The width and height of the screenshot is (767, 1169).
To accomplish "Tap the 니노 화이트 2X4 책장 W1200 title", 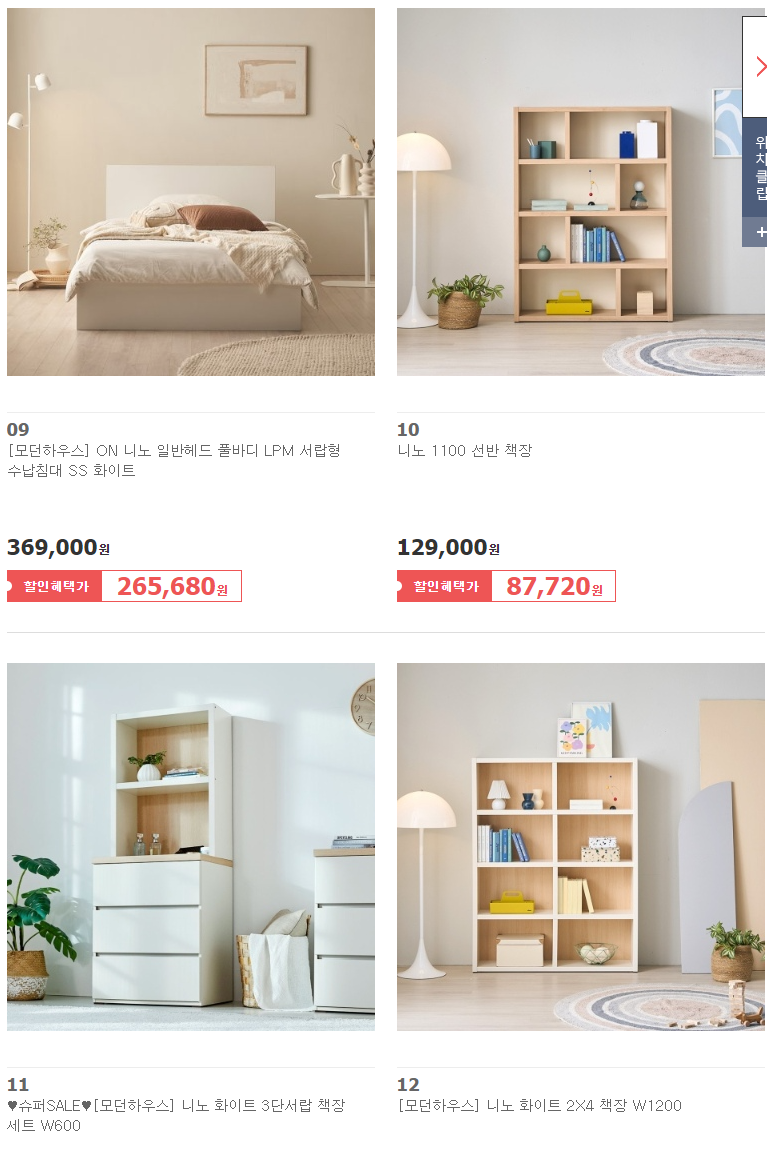I will pos(539,1105).
